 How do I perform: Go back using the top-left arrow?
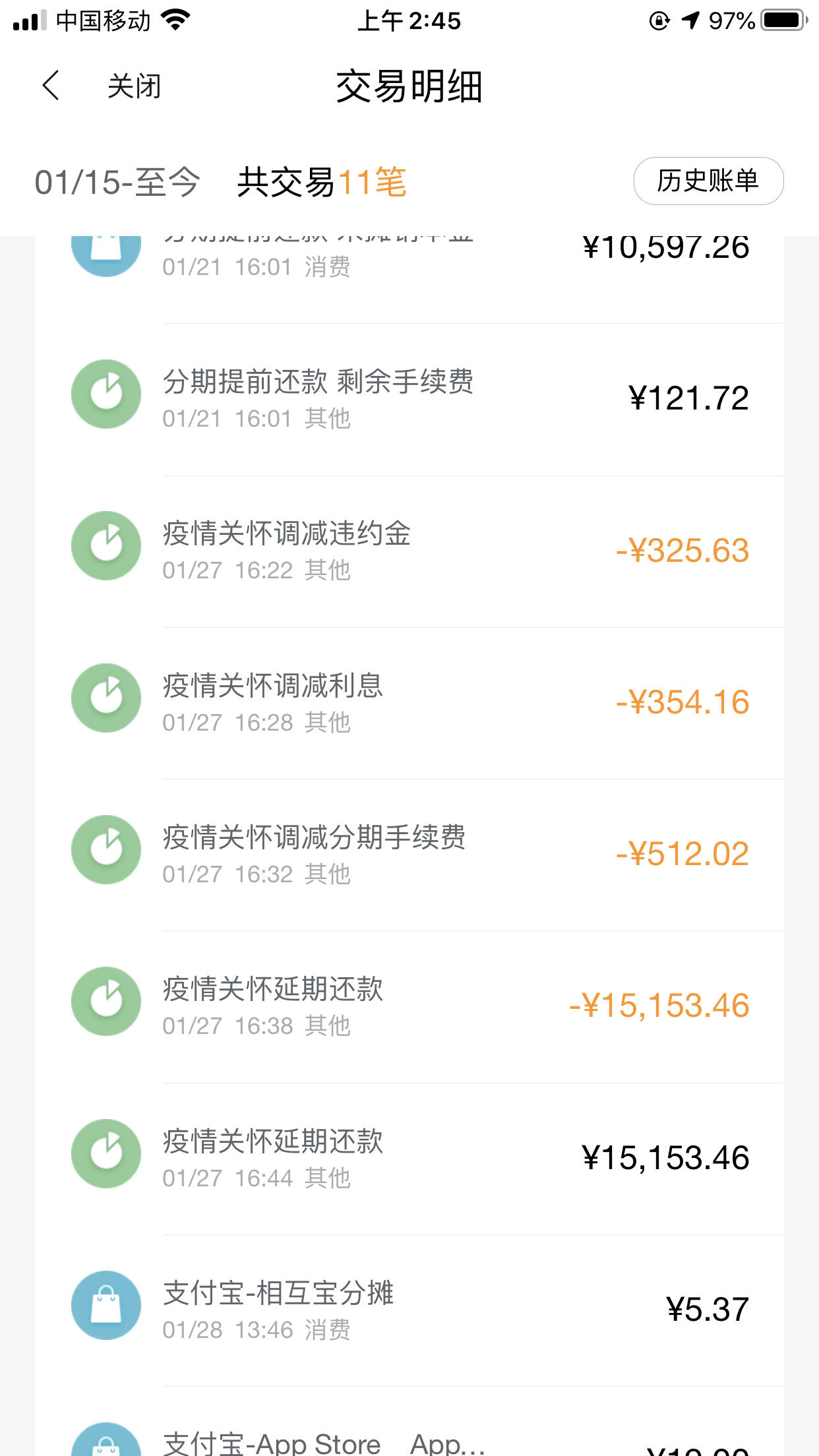(51, 86)
